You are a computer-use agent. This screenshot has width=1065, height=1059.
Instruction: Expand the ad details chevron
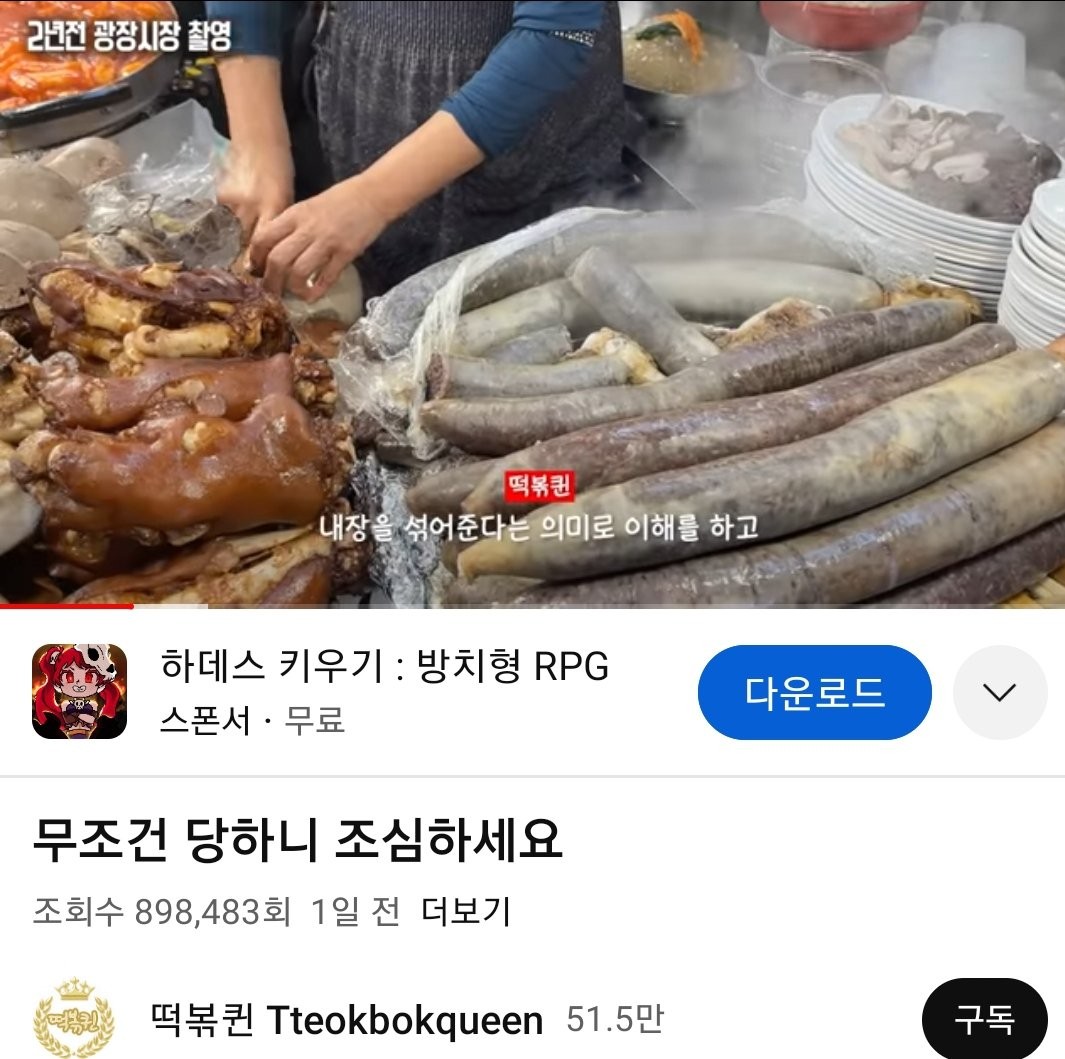[x=999, y=692]
